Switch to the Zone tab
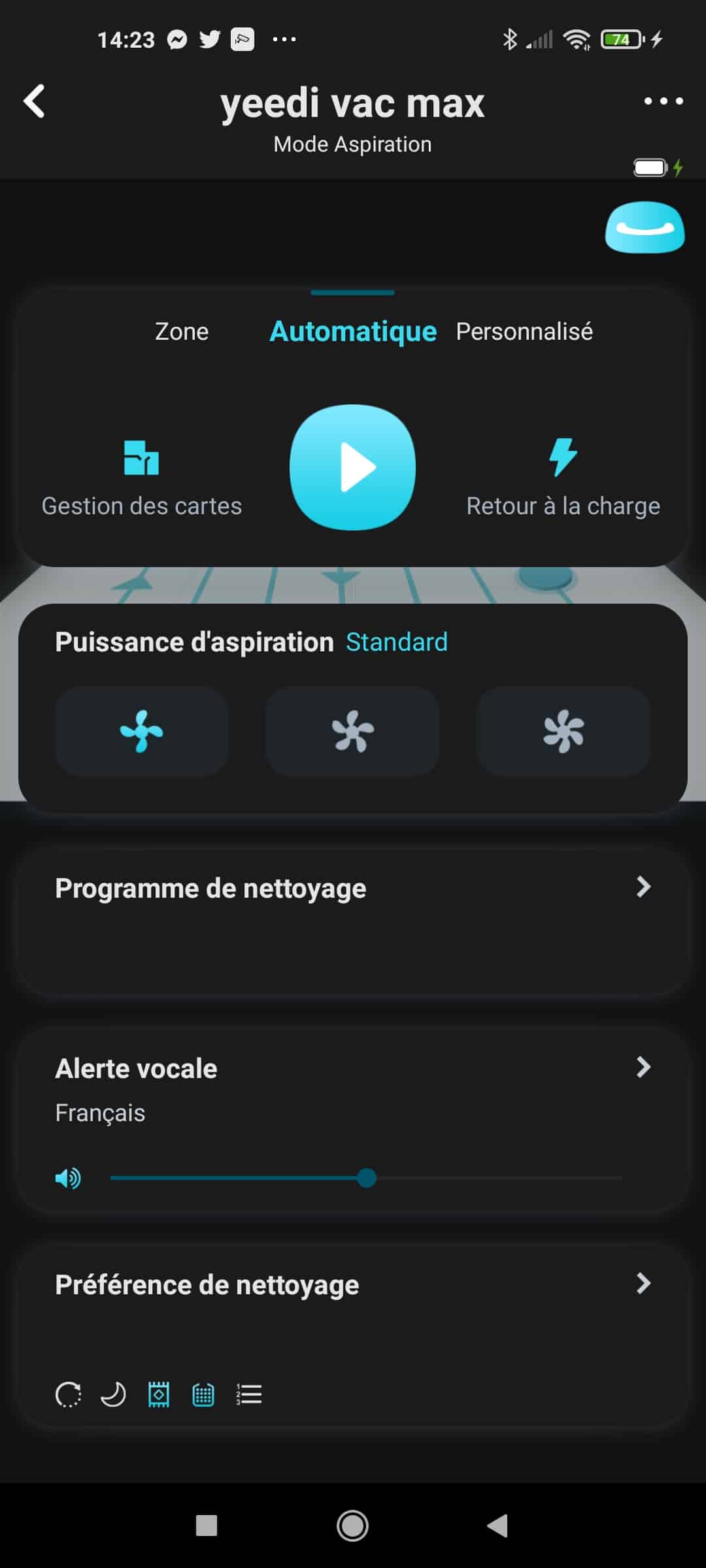The height and width of the screenshot is (1568, 706). [x=182, y=331]
